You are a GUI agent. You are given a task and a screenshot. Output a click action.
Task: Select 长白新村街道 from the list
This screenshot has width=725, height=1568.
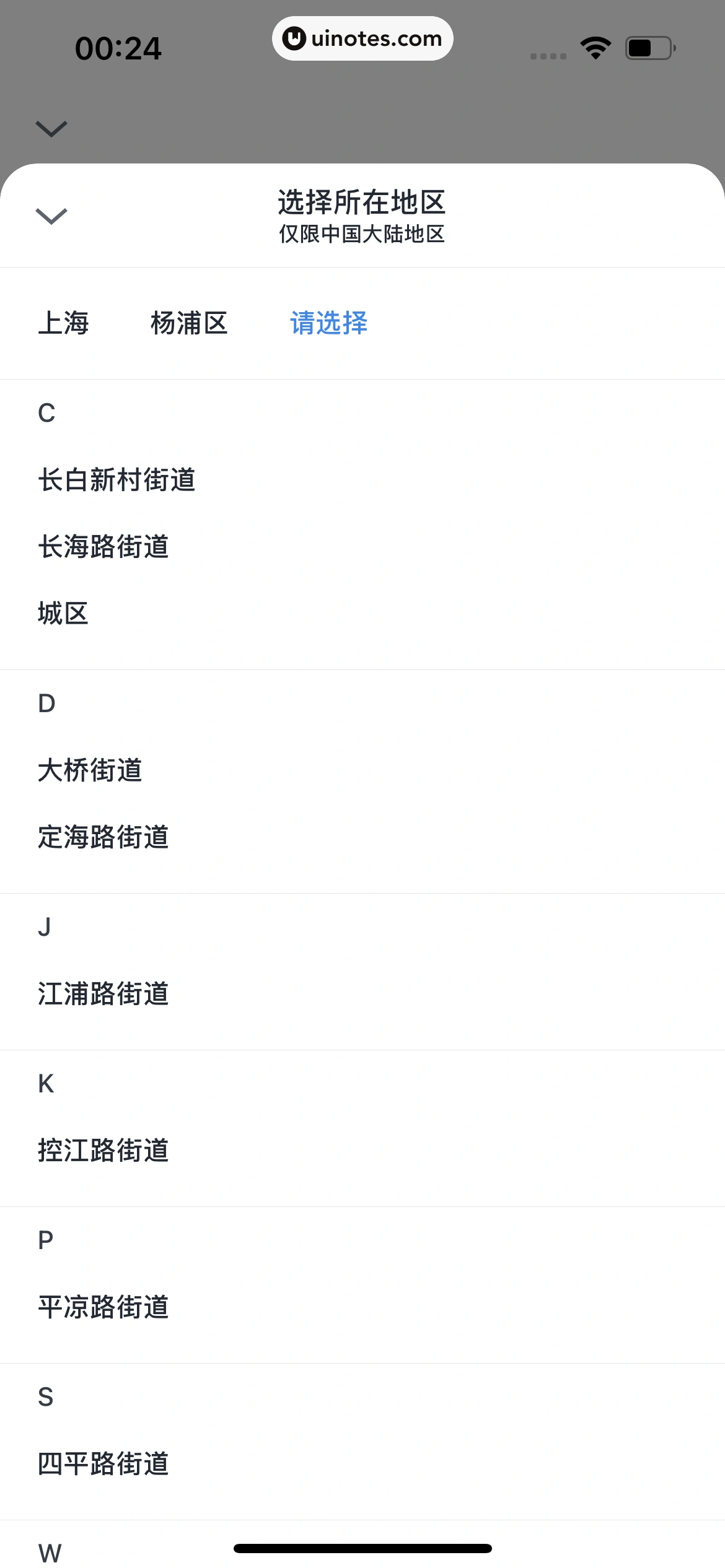[116, 479]
